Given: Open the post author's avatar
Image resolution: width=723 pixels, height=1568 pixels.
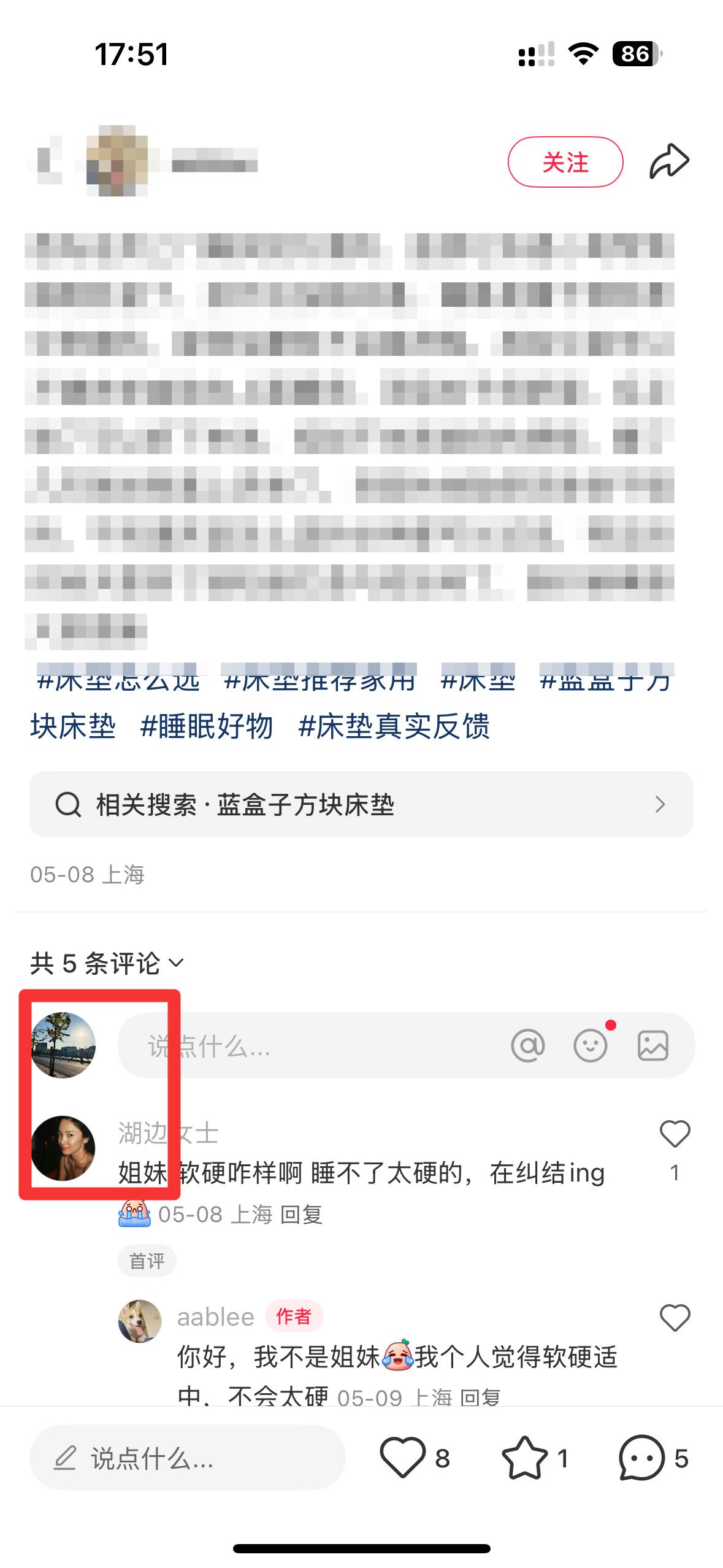Looking at the screenshot, I should click(x=117, y=161).
